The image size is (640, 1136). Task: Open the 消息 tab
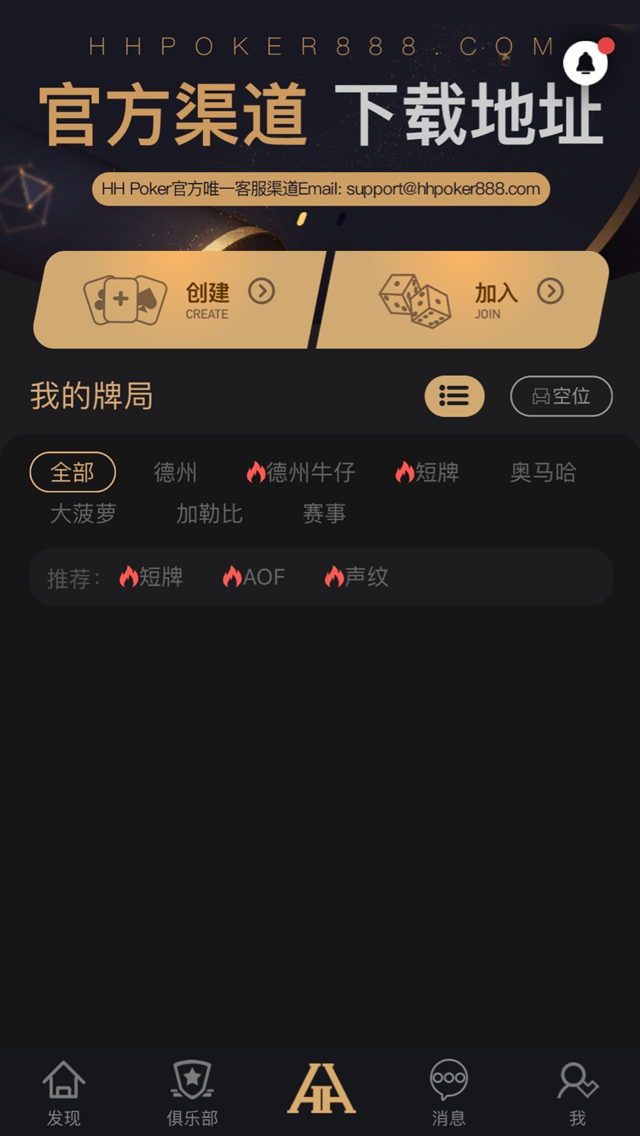(448, 1093)
